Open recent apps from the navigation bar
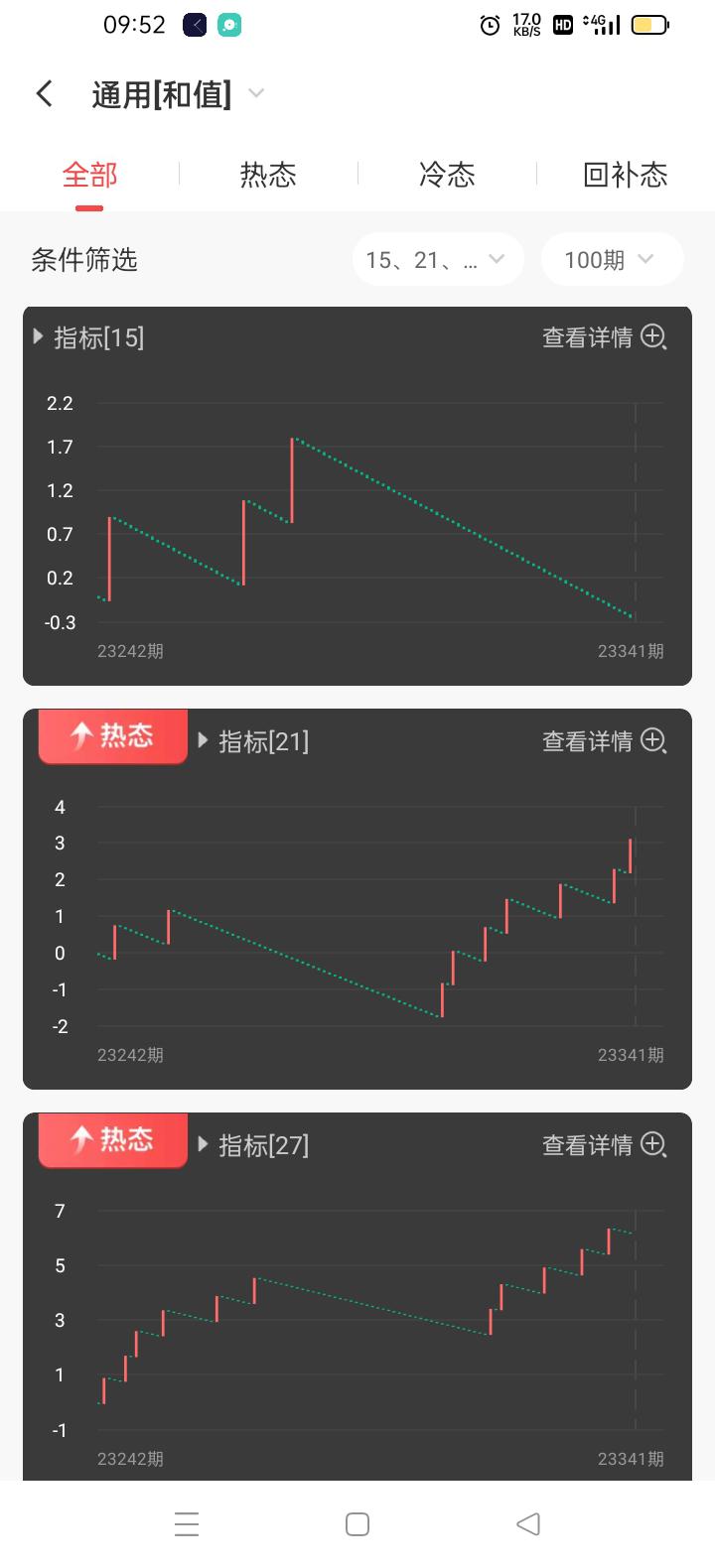The image size is (715, 1568). (187, 1524)
